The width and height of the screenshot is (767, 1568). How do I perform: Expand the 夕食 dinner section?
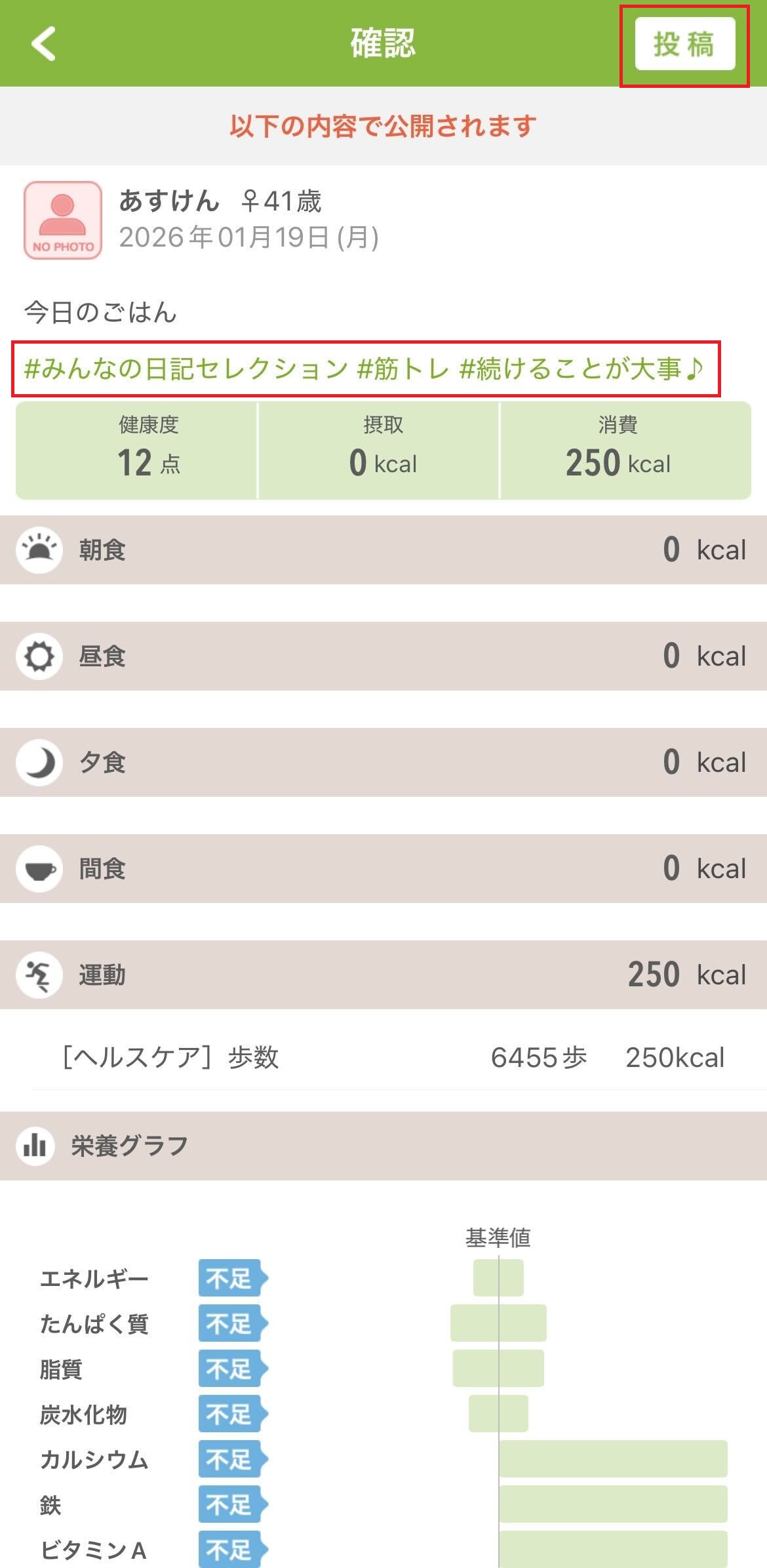[383, 762]
